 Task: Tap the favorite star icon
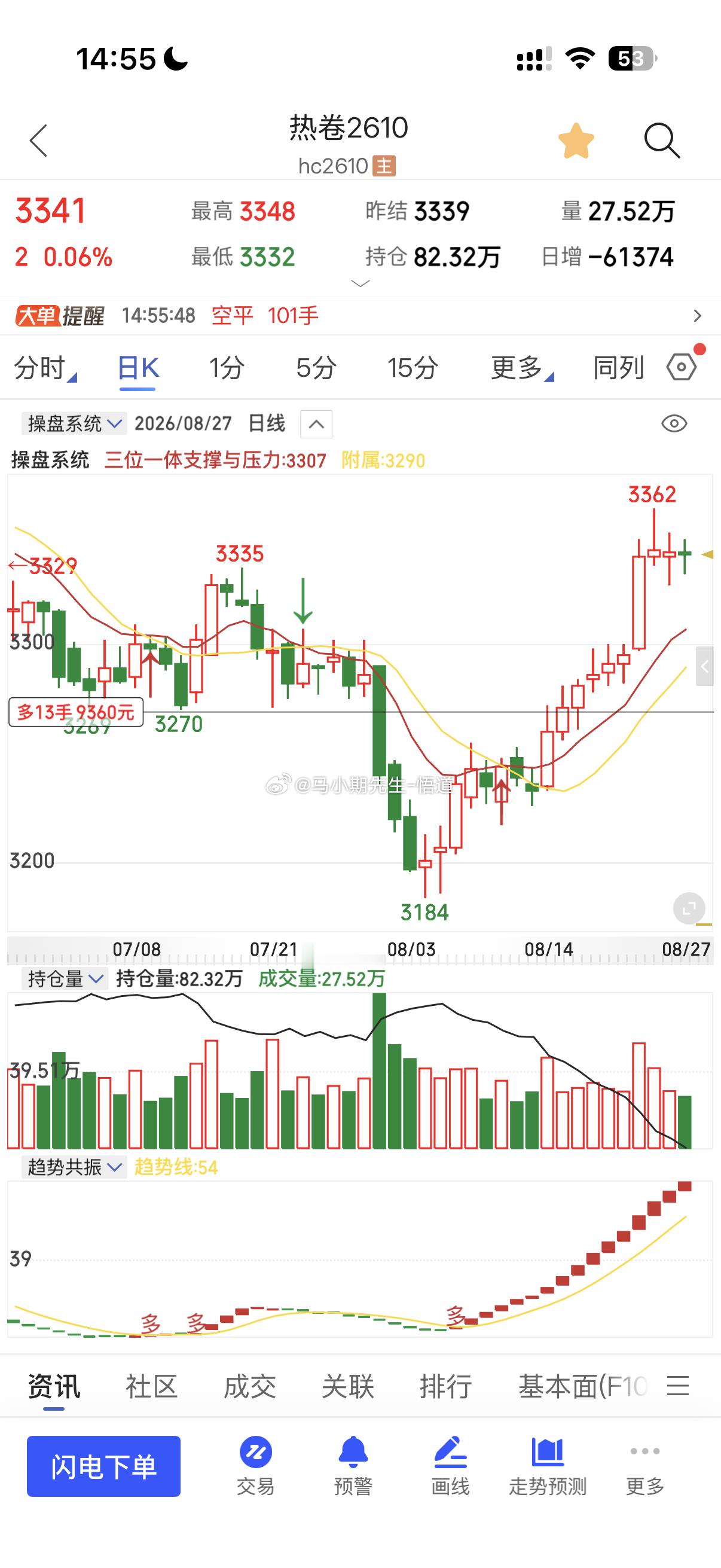576,141
